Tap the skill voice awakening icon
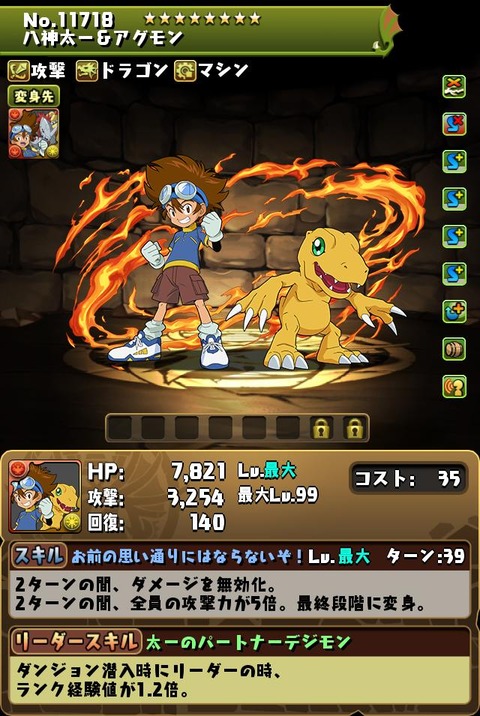Viewport: 480px width, 716px height. pyautogui.click(x=454, y=386)
